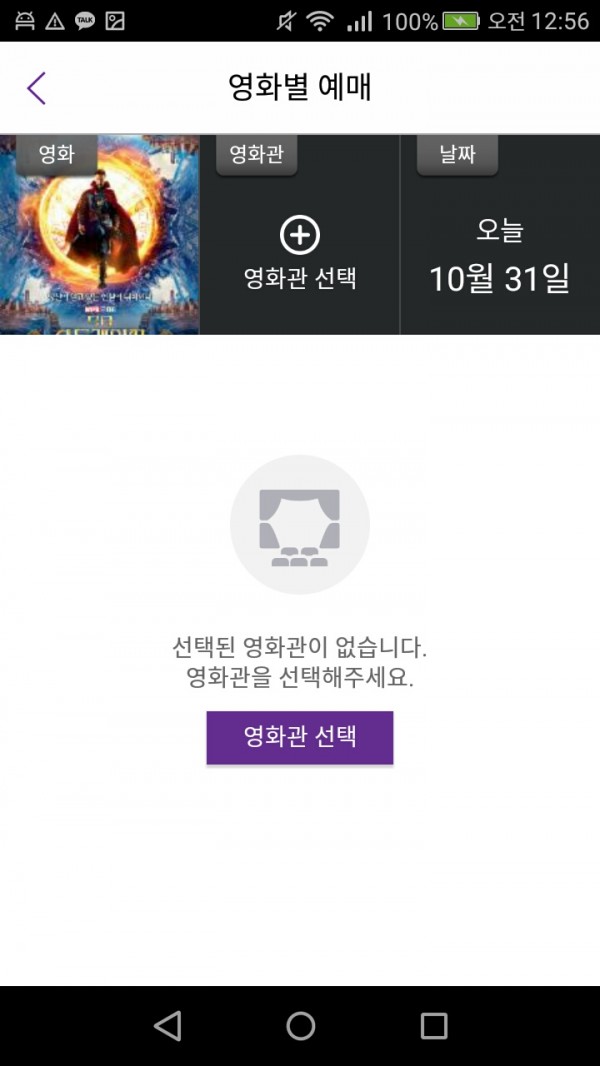The image size is (600, 1066).
Task: Tap the system back button
Action: tap(167, 1025)
